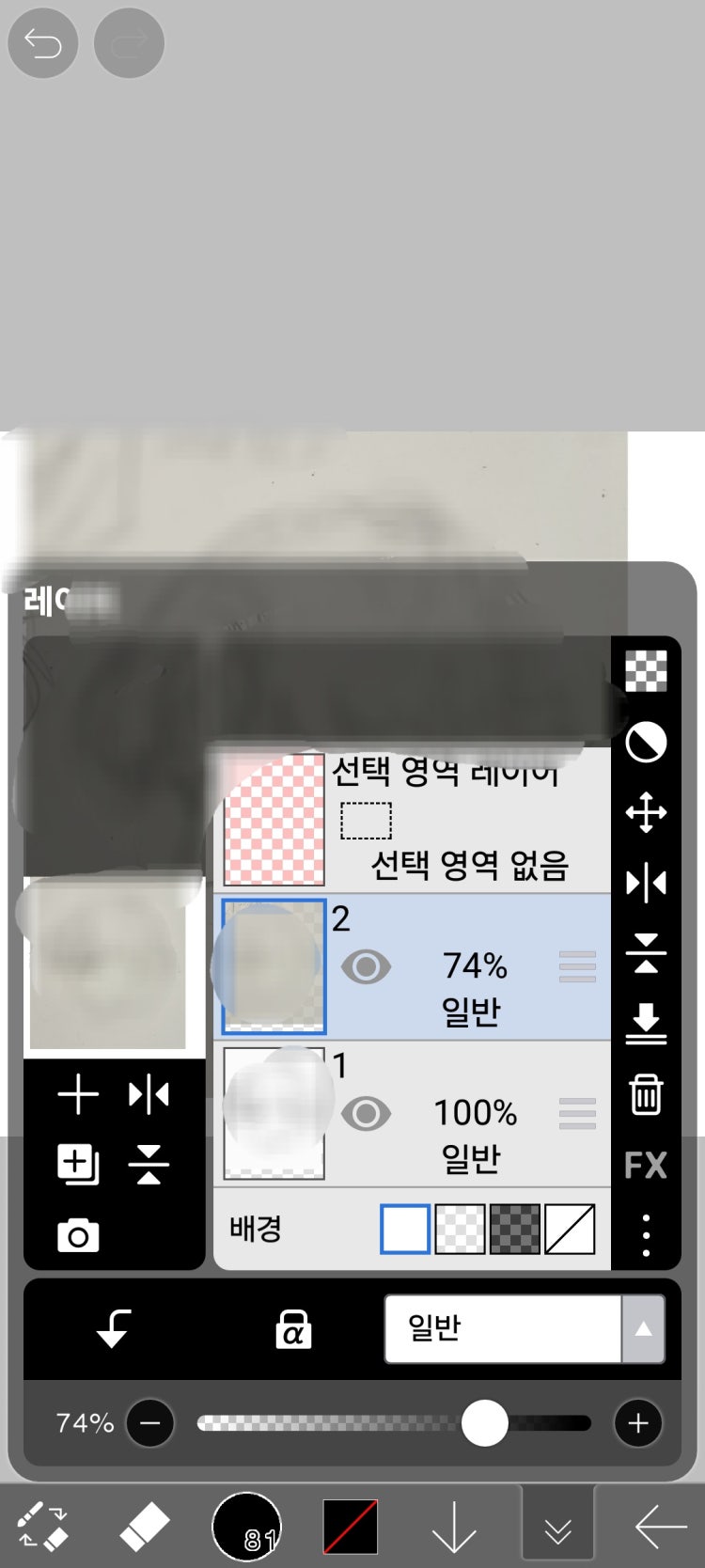Open the layer move transform tool
Image resolution: width=705 pixels, height=1568 pixels.
click(x=646, y=812)
